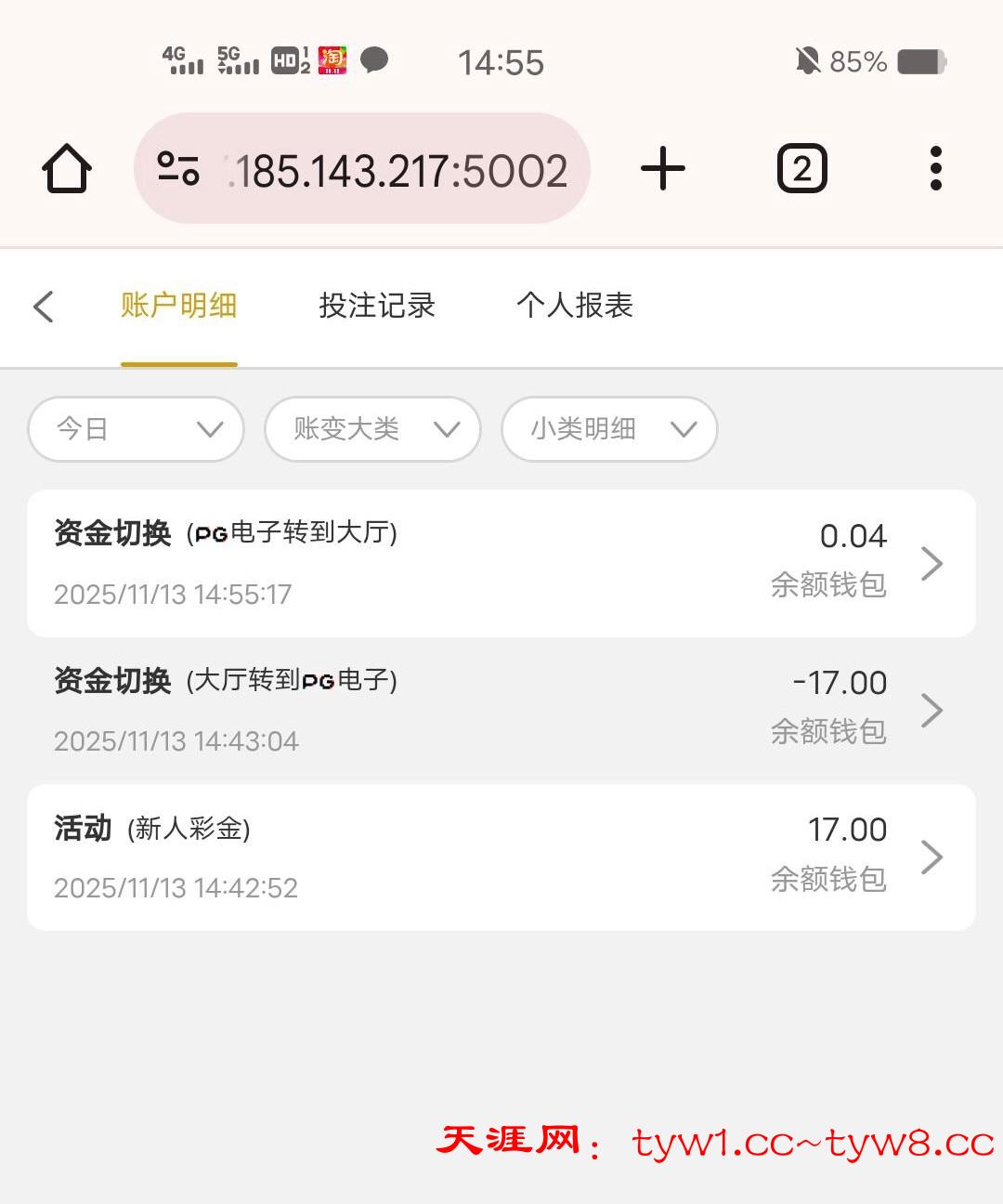This screenshot has width=1003, height=1204.
Task: Tap the address bar showing 185.143.217:5002
Action: pyautogui.click(x=362, y=169)
